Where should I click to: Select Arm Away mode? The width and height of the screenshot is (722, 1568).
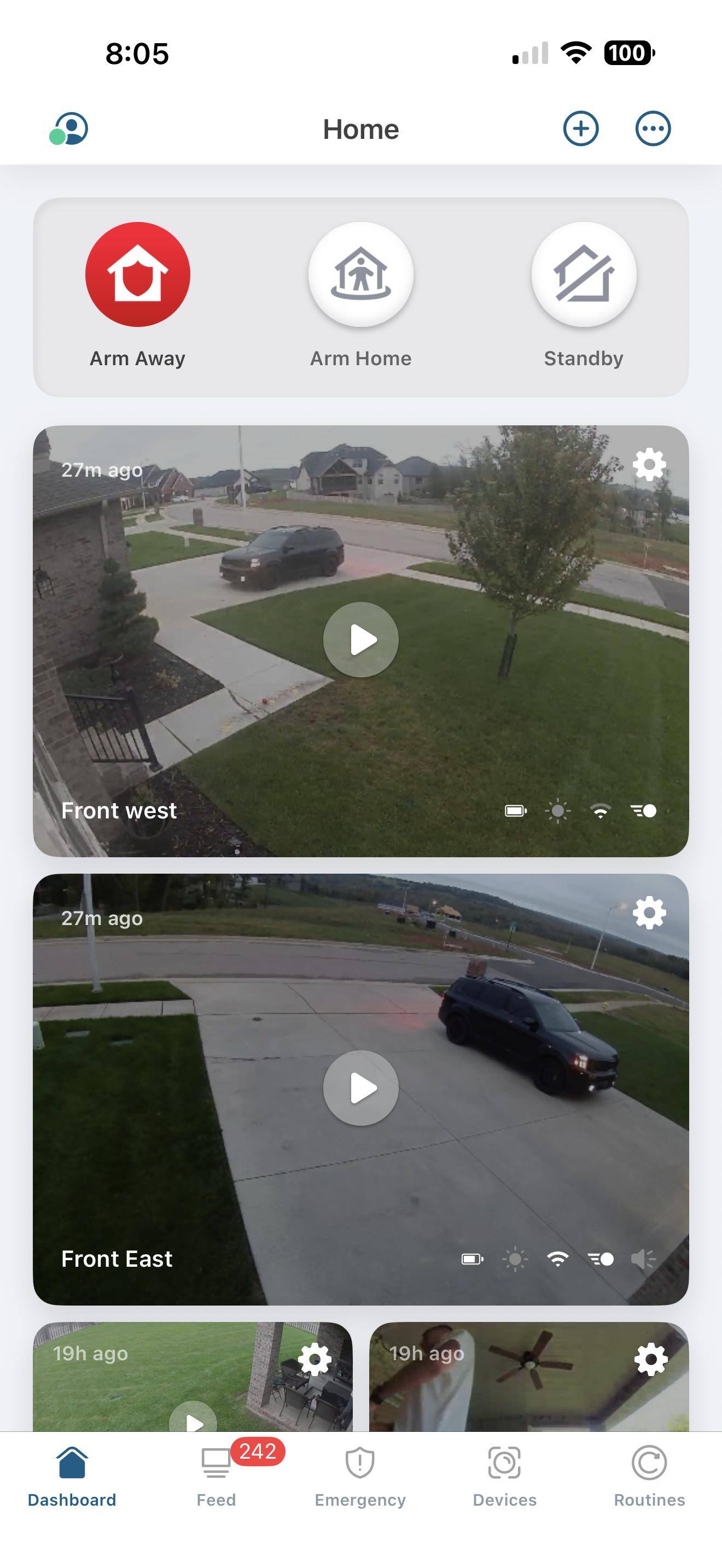[138, 275]
